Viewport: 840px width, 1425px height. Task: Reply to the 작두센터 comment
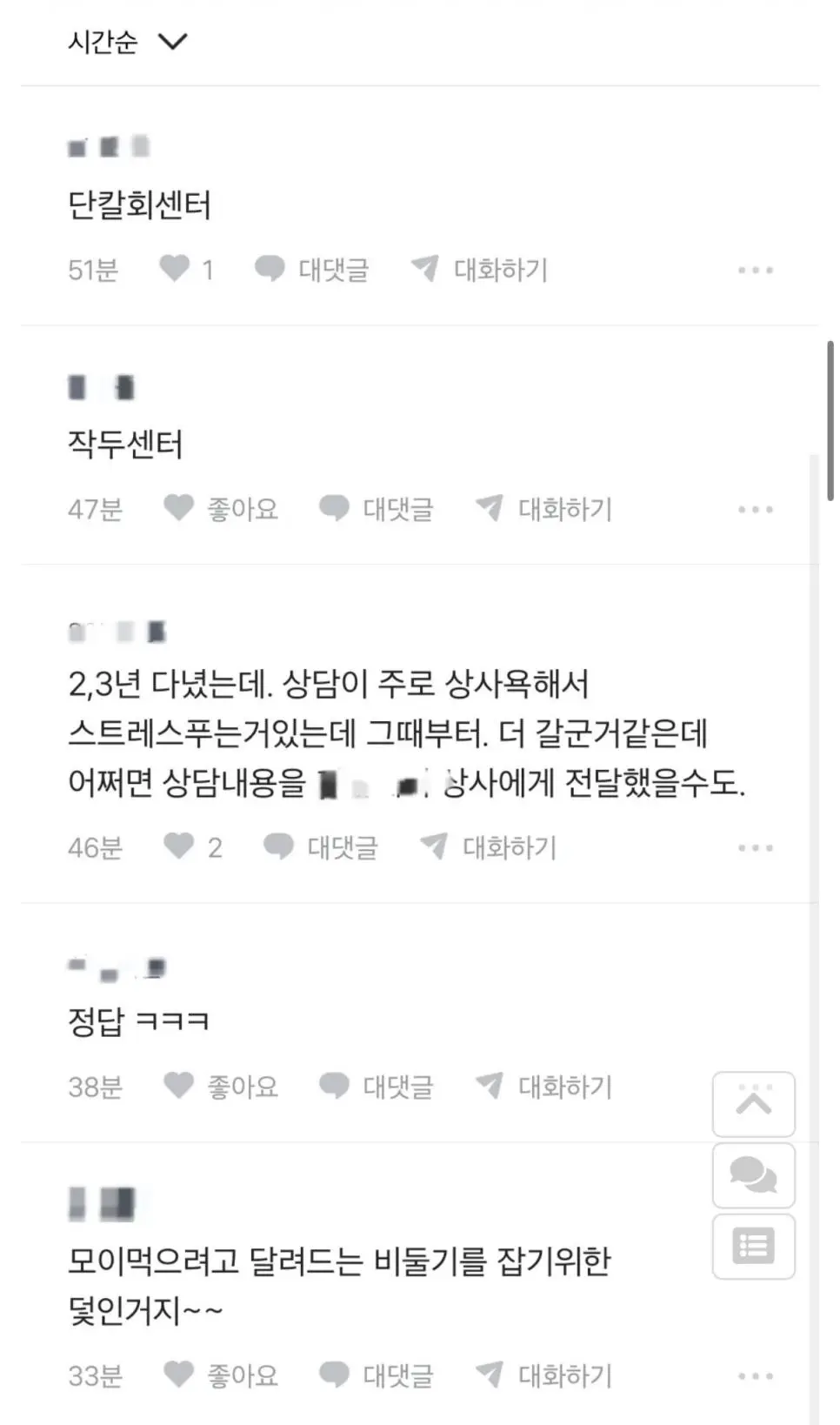376,509
